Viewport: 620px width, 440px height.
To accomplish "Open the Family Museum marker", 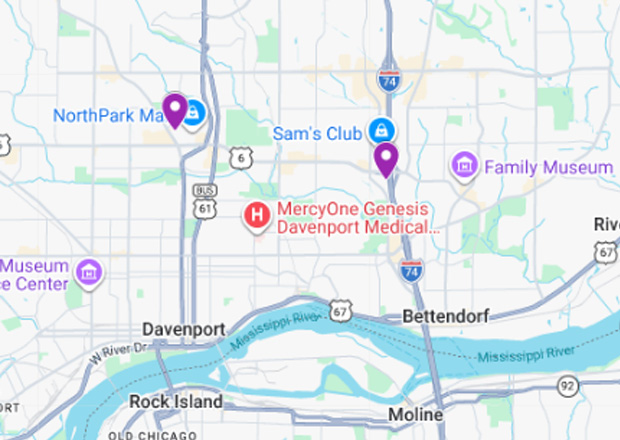I will point(464,166).
